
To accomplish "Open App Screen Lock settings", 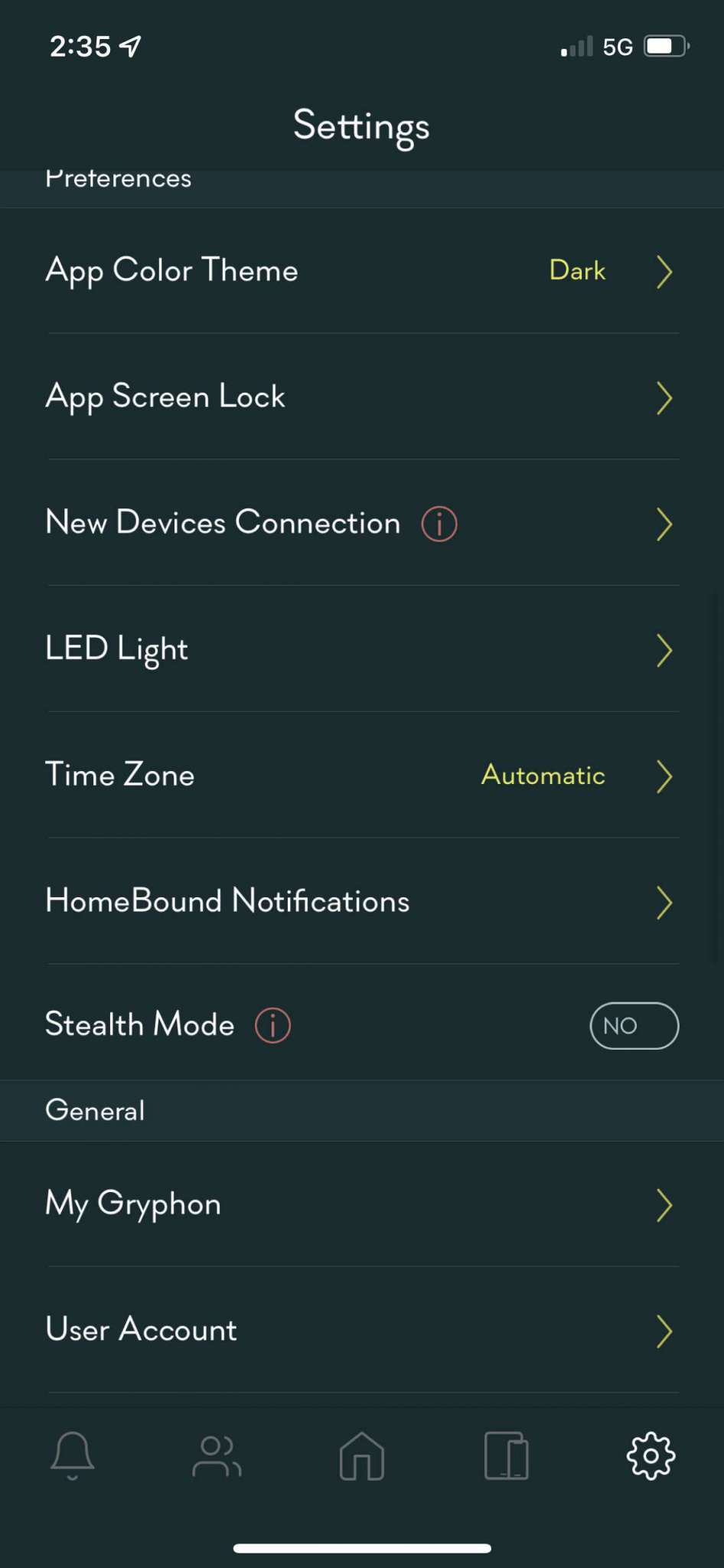I will pyautogui.click(x=361, y=397).
